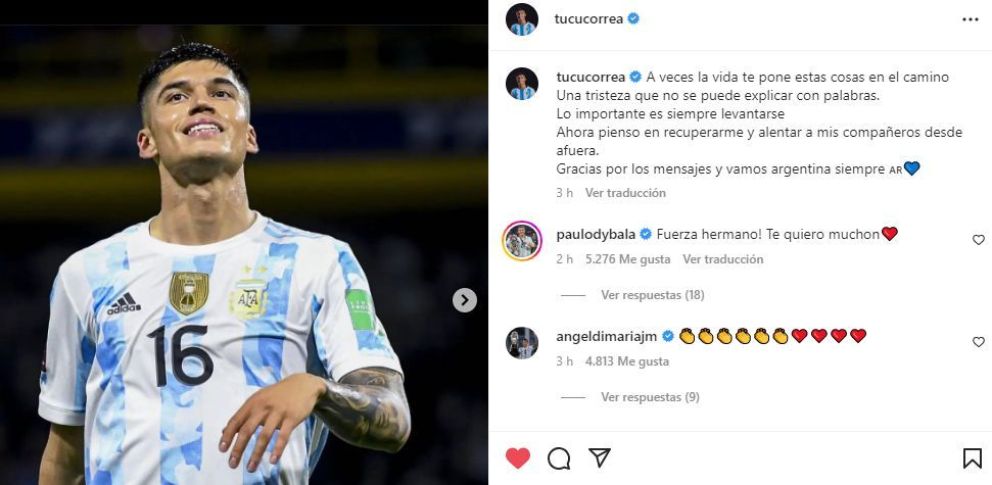Open the three-dot options menu

click(x=970, y=19)
